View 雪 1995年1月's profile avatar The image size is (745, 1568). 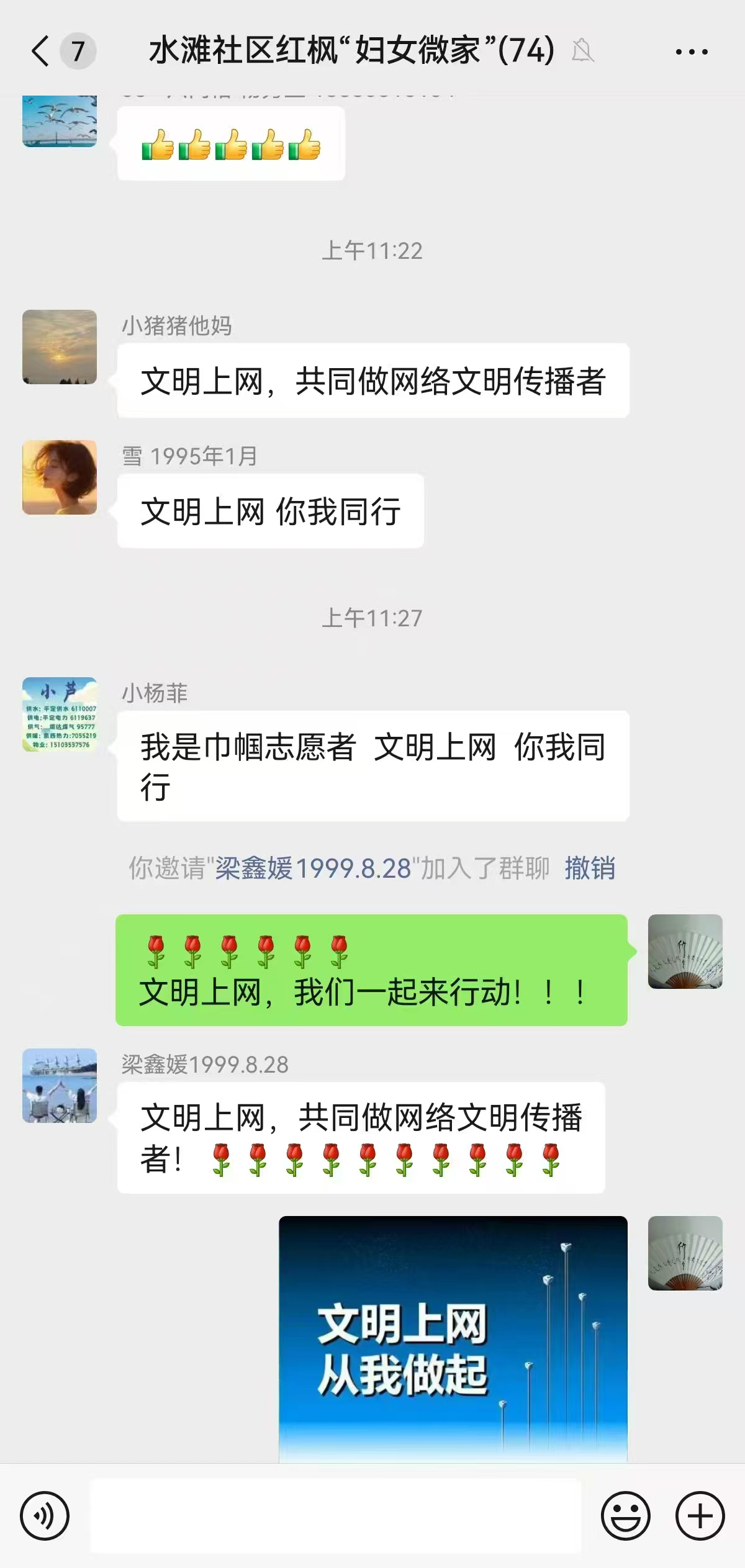click(60, 477)
